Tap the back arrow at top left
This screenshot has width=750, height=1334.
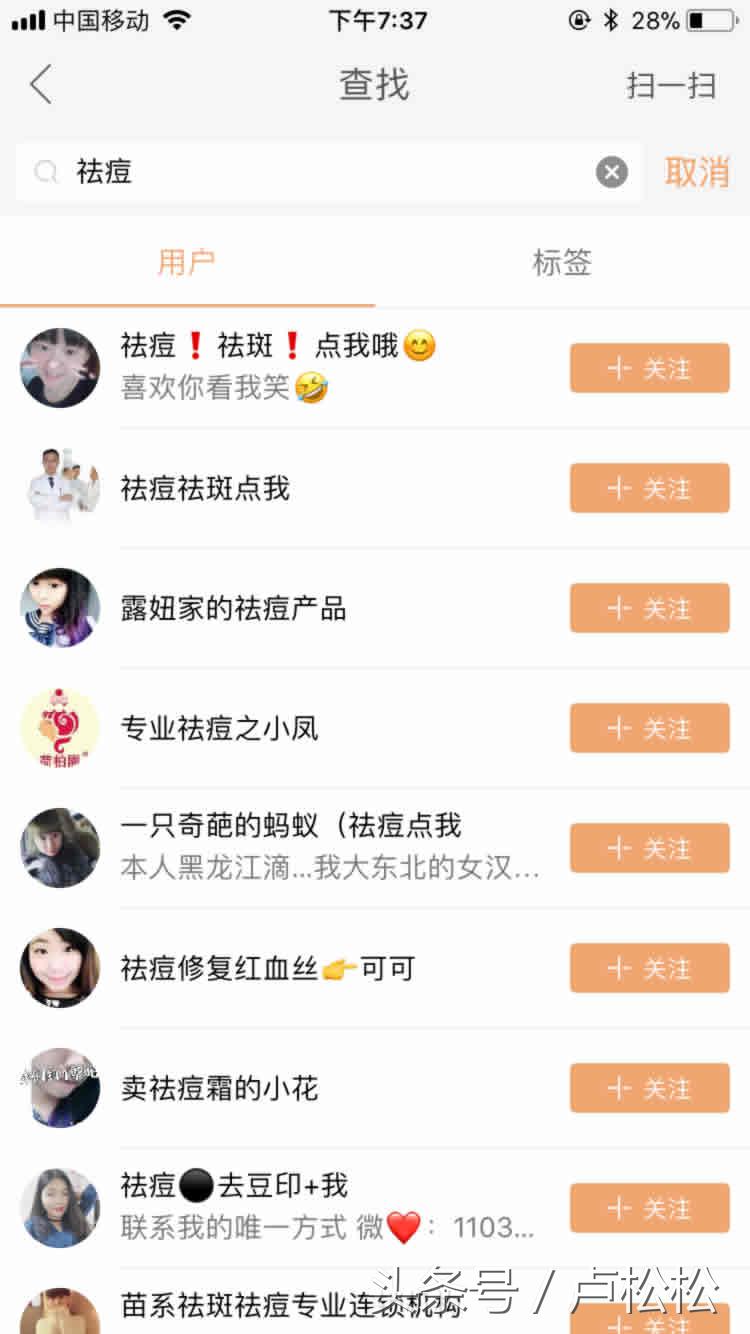point(40,84)
